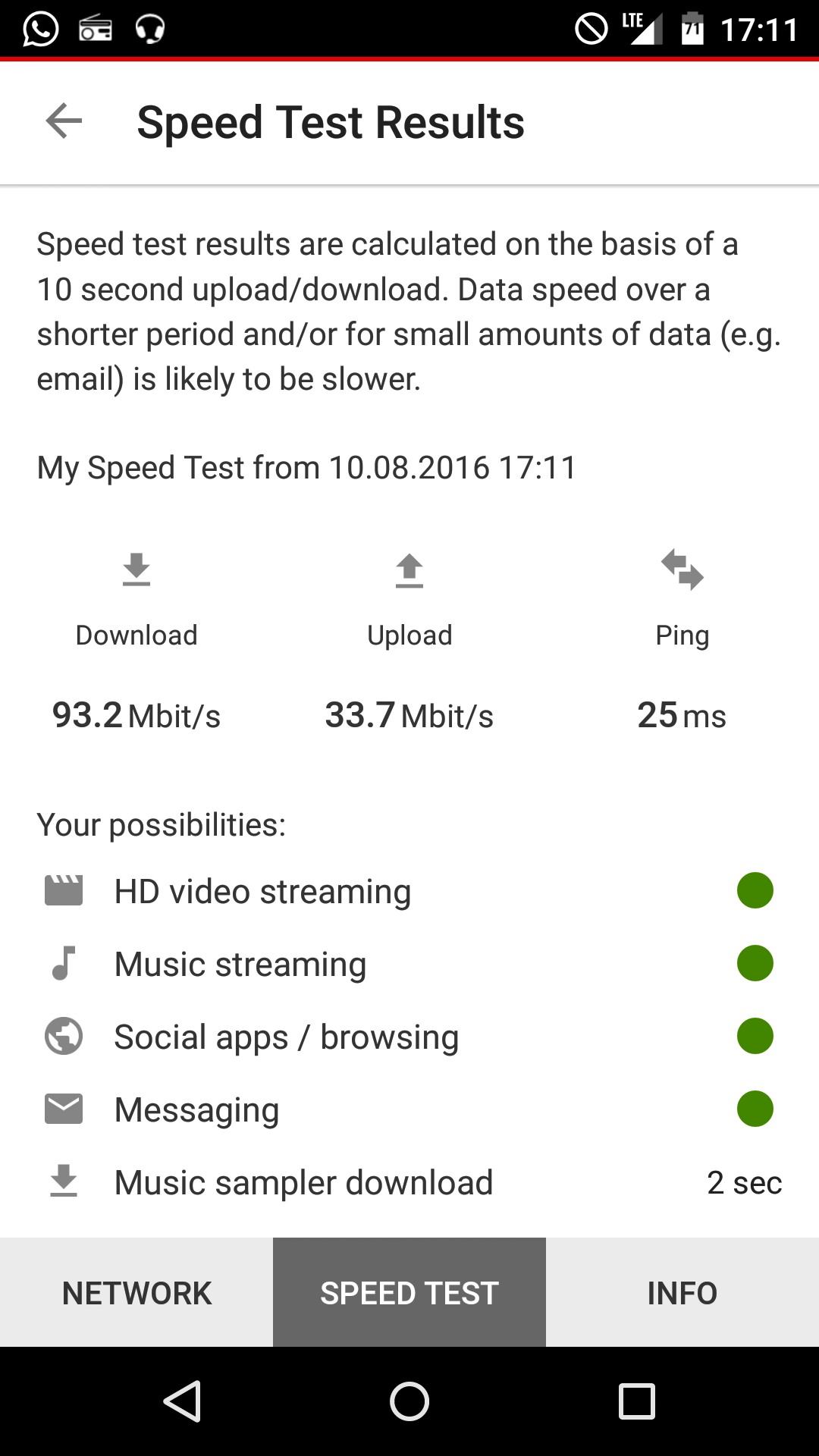Select the Speed Test tab
The width and height of the screenshot is (819, 1456).
(x=409, y=1293)
